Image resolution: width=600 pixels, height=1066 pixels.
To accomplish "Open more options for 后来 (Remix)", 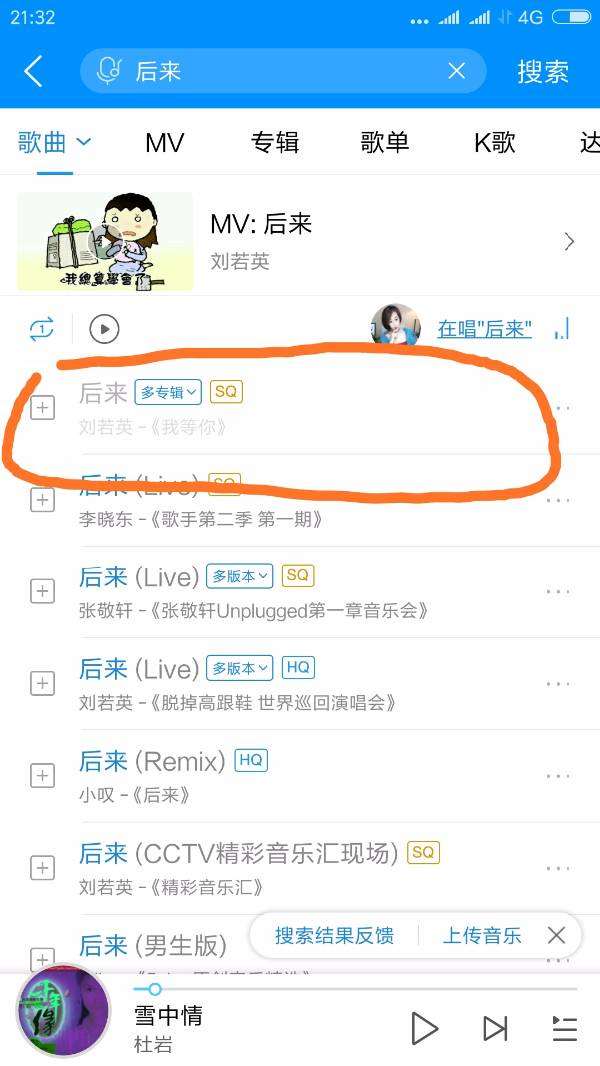I will click(x=558, y=776).
